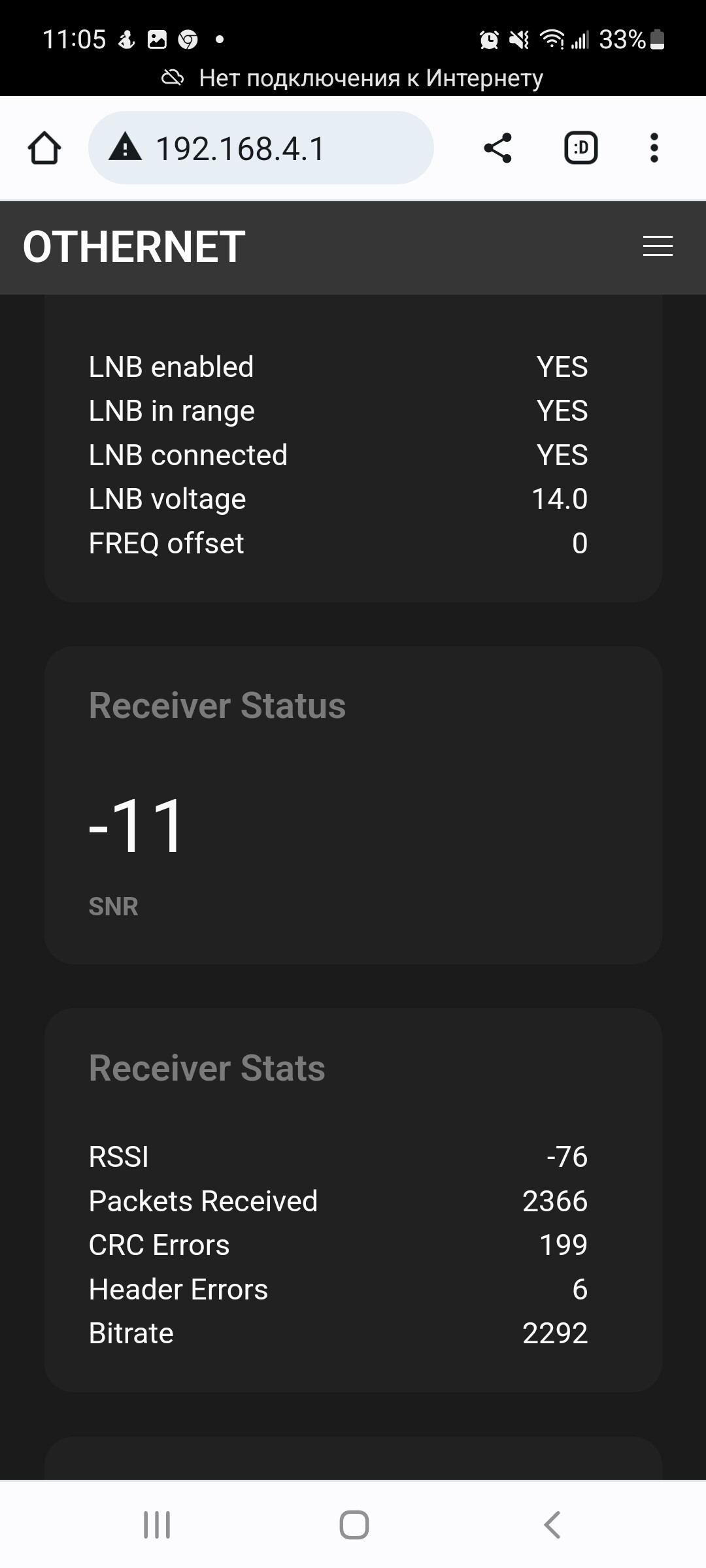Image resolution: width=706 pixels, height=1568 pixels.
Task: Share the current page
Action: coord(498,148)
